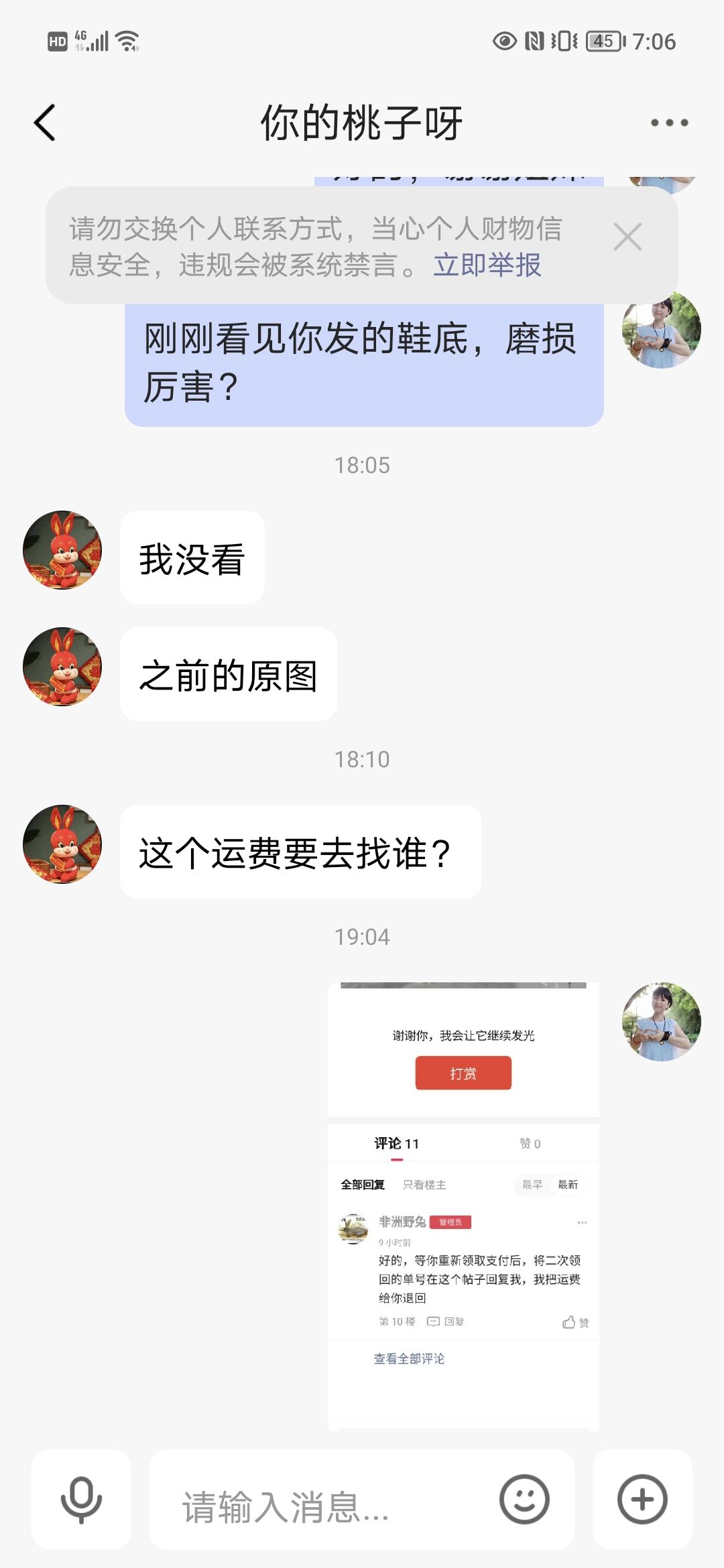This screenshot has width=724, height=1568.
Task: View the rabbit avatar beside 这个运费要去找谁
Action: pos(62,844)
